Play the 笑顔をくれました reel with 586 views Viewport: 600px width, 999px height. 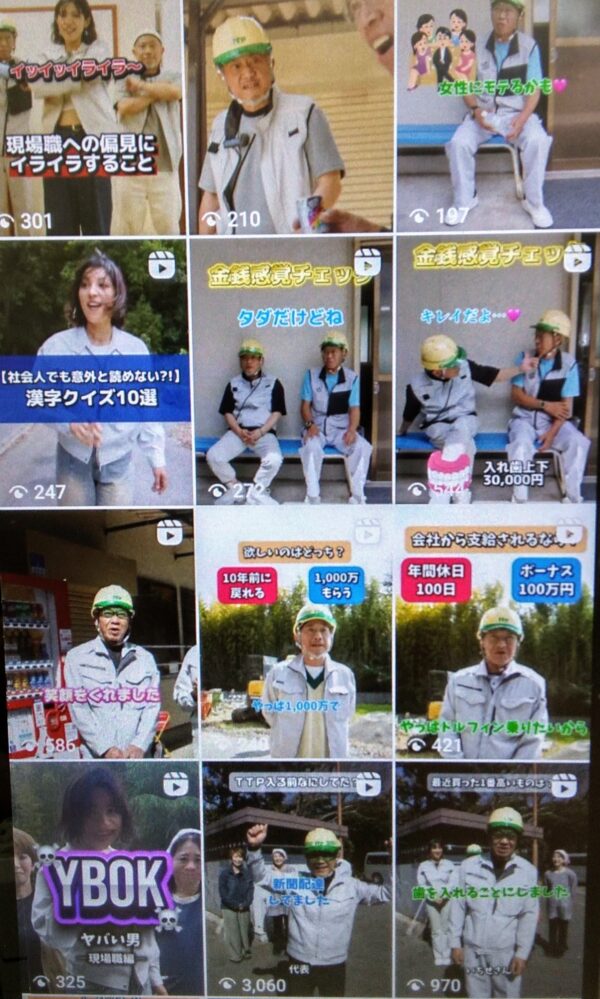[100, 635]
